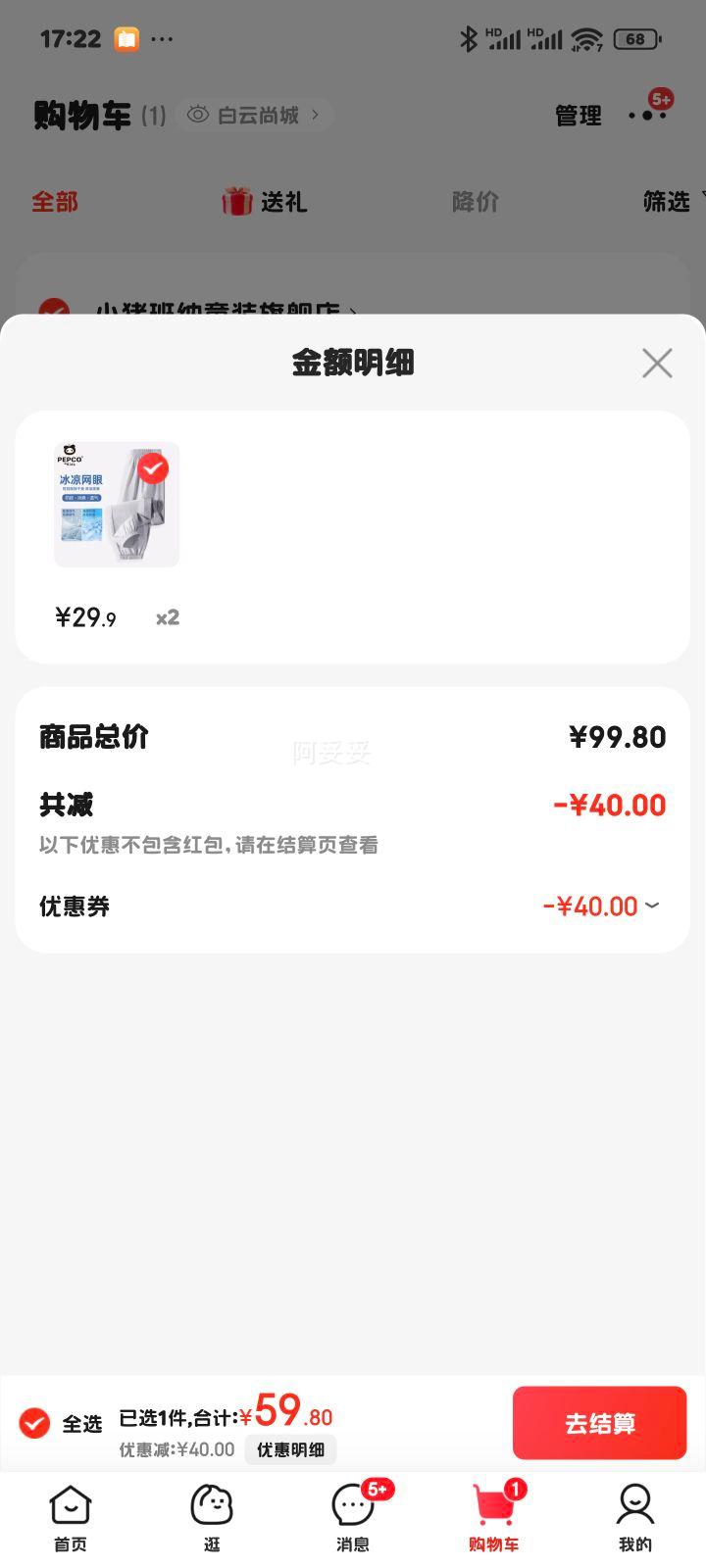Viewport: 706px width, 1568px height.
Task: Go to the 首页 tab
Action: click(71, 1518)
